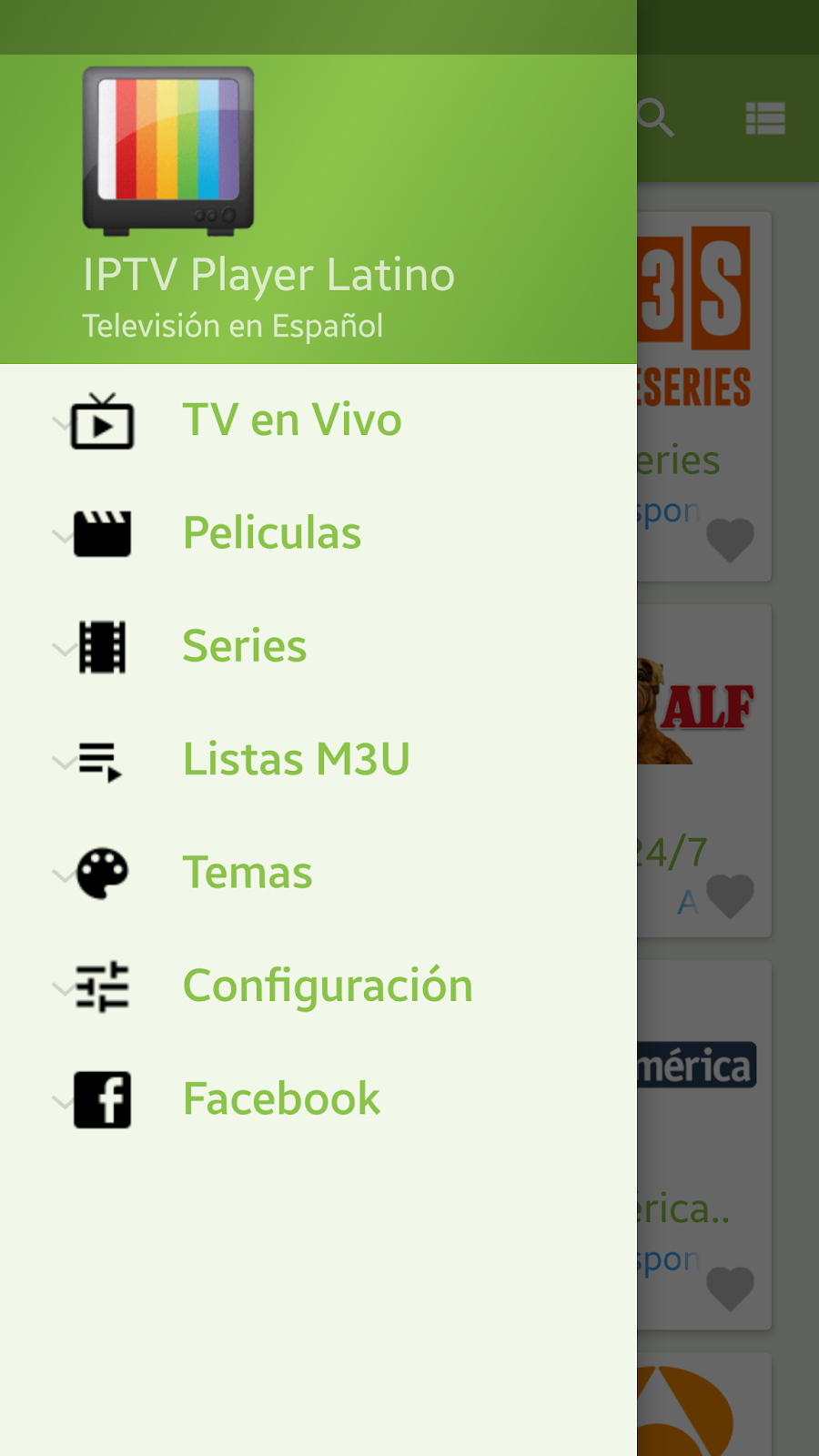Viewport: 819px width, 1456px height.
Task: Click the Configuración sliders icon
Action: point(102,987)
